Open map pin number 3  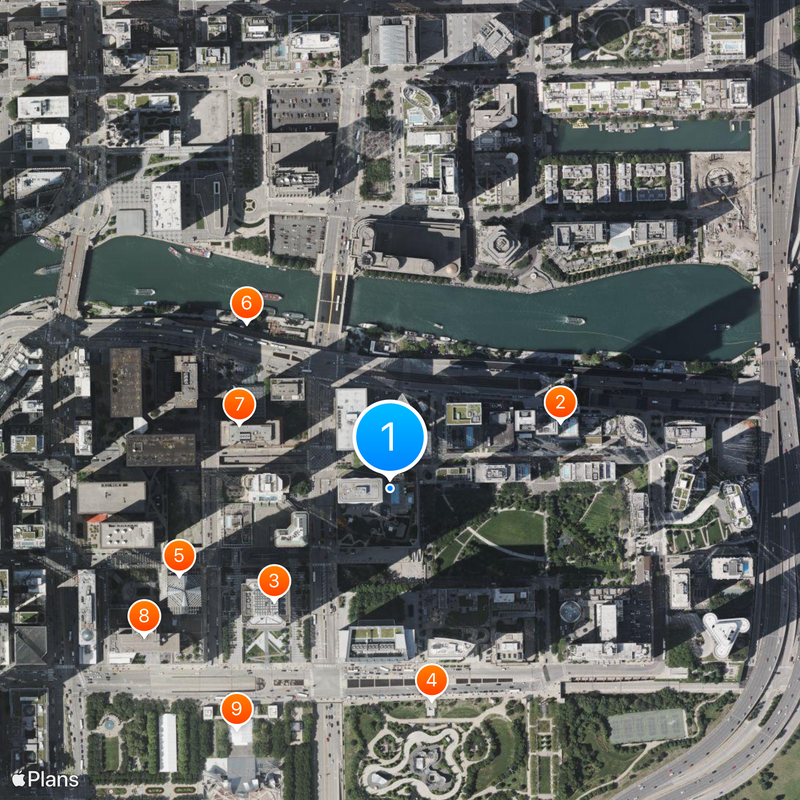click(274, 580)
